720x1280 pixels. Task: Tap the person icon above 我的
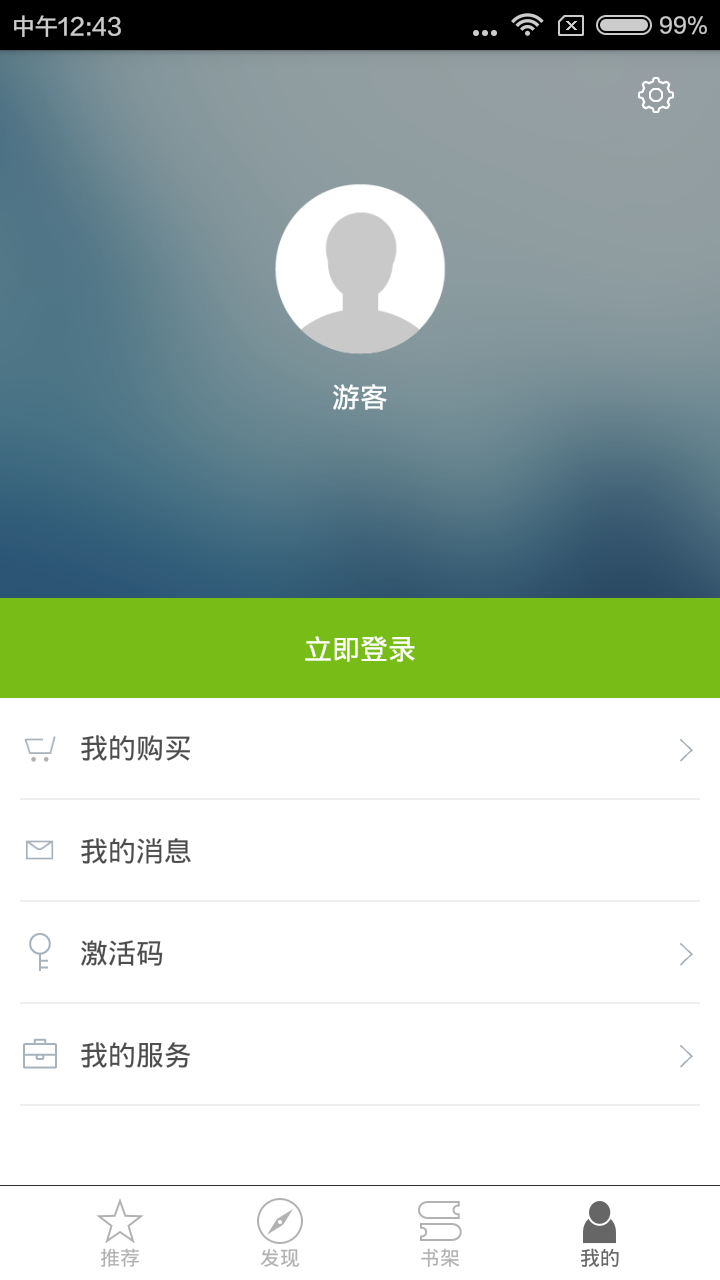(599, 1219)
